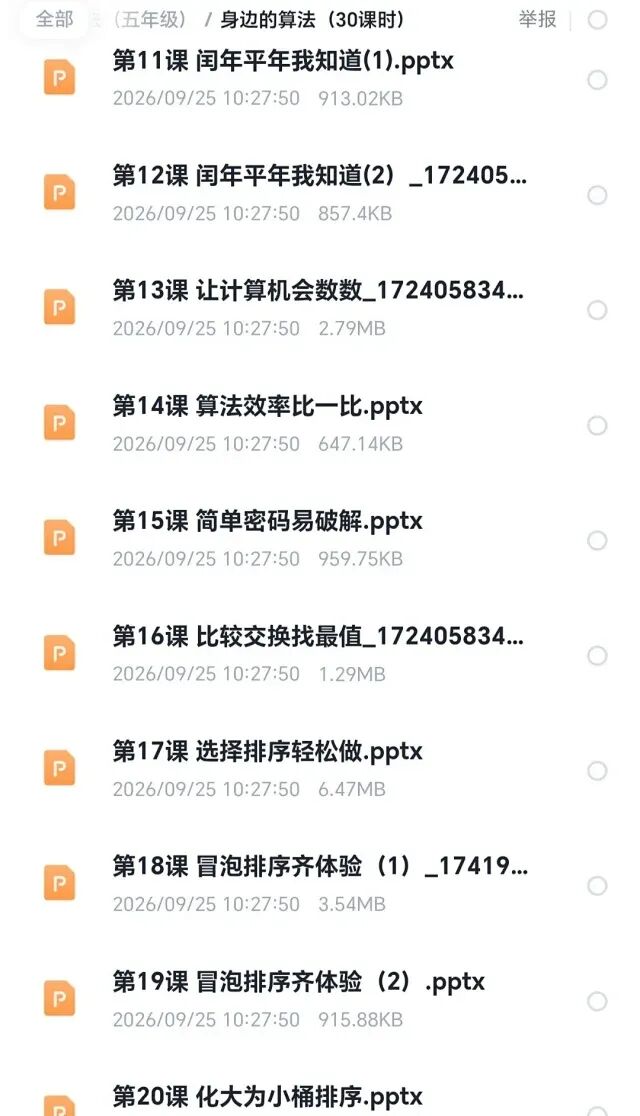Viewport: 640px width, 1116px height.
Task: Select 第19课 file with its checkbox
Action: pyautogui.click(x=597, y=1001)
